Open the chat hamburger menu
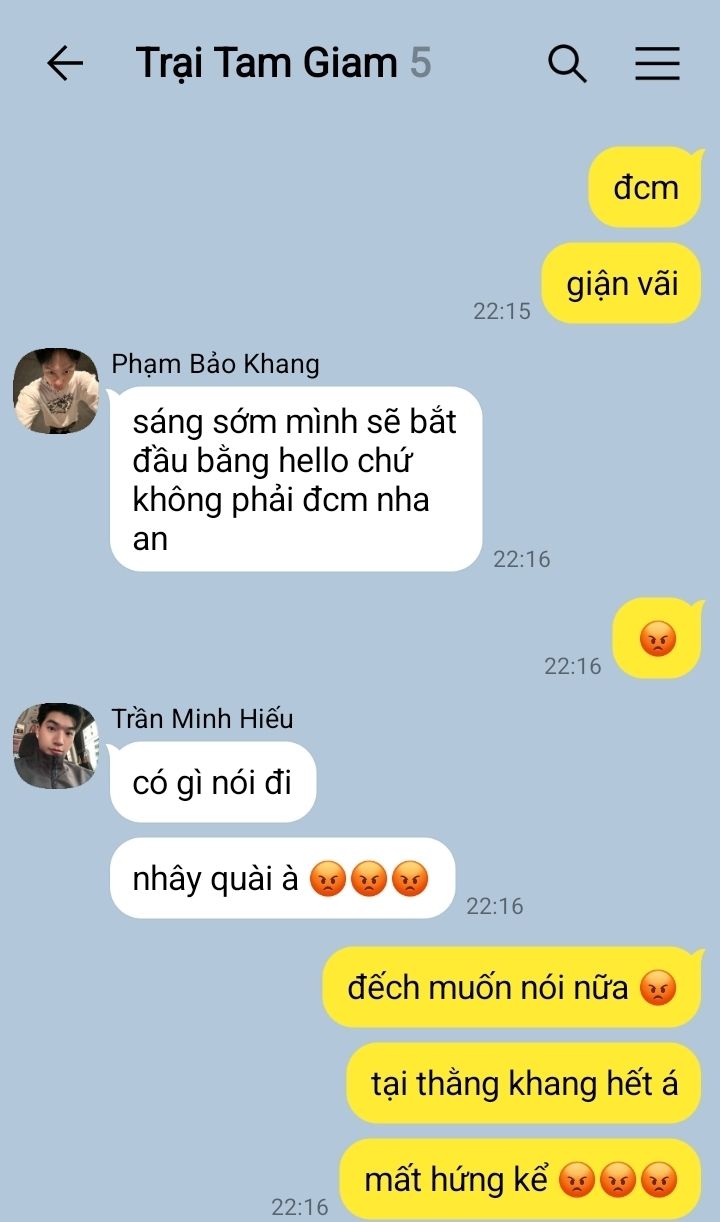This screenshot has height=1222, width=720. 657,64
